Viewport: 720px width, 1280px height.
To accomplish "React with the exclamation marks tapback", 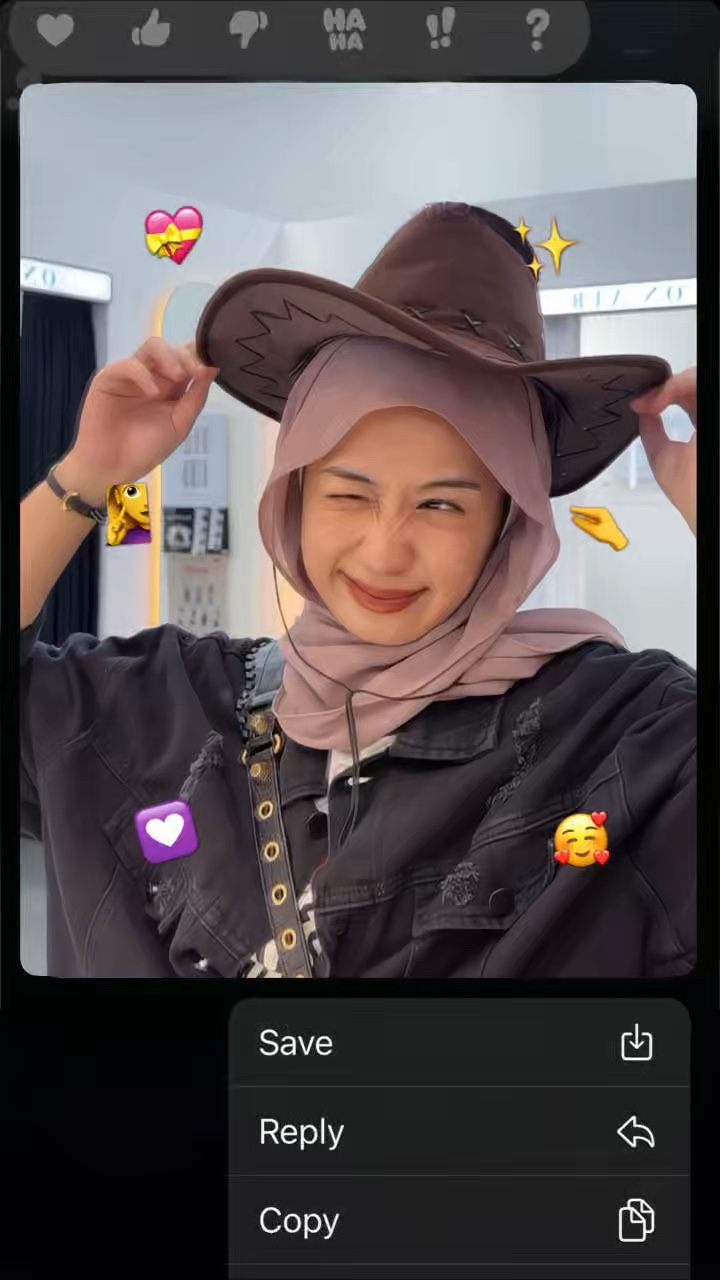I will tap(440, 30).
